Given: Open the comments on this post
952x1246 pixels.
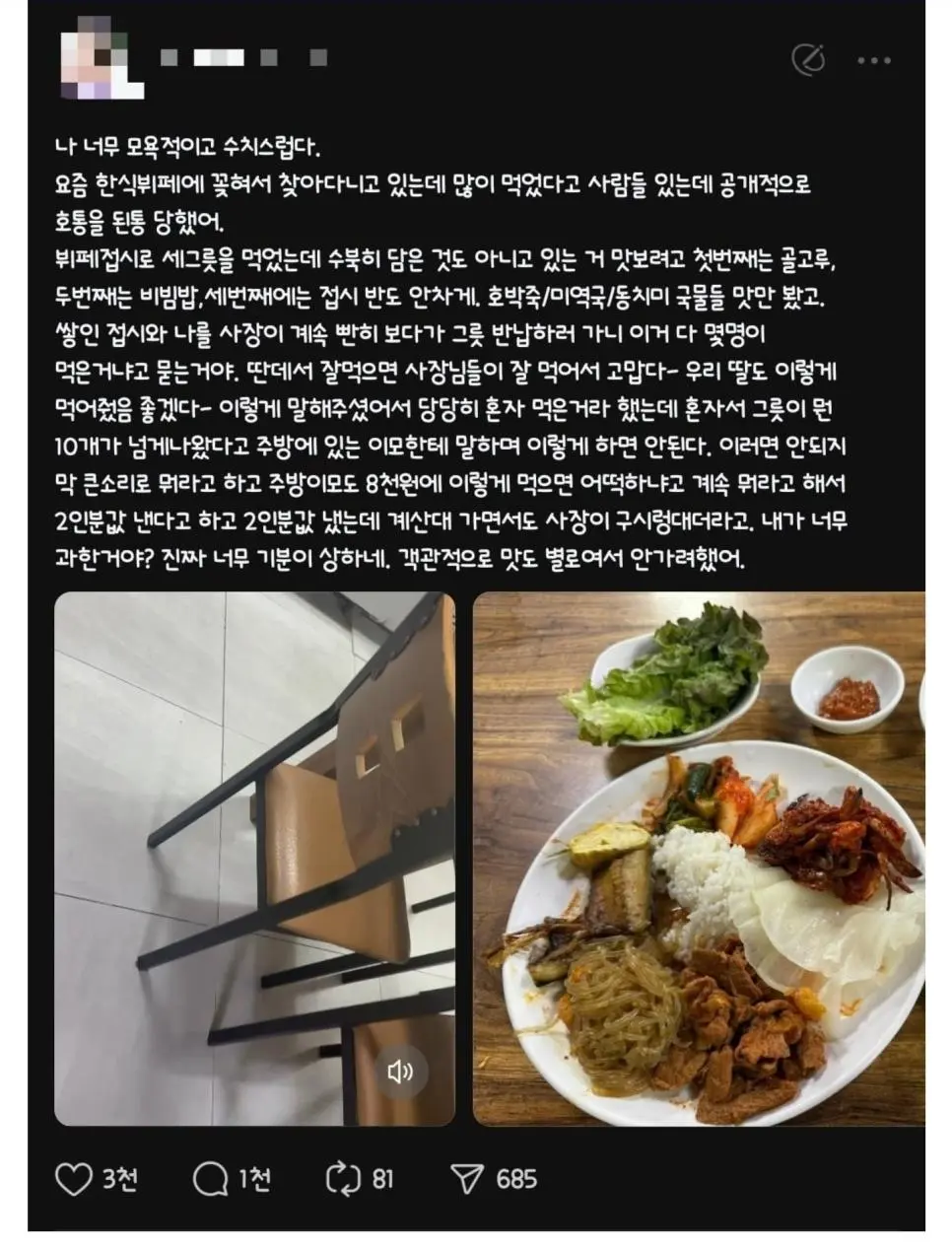Looking at the screenshot, I should click(210, 1179).
